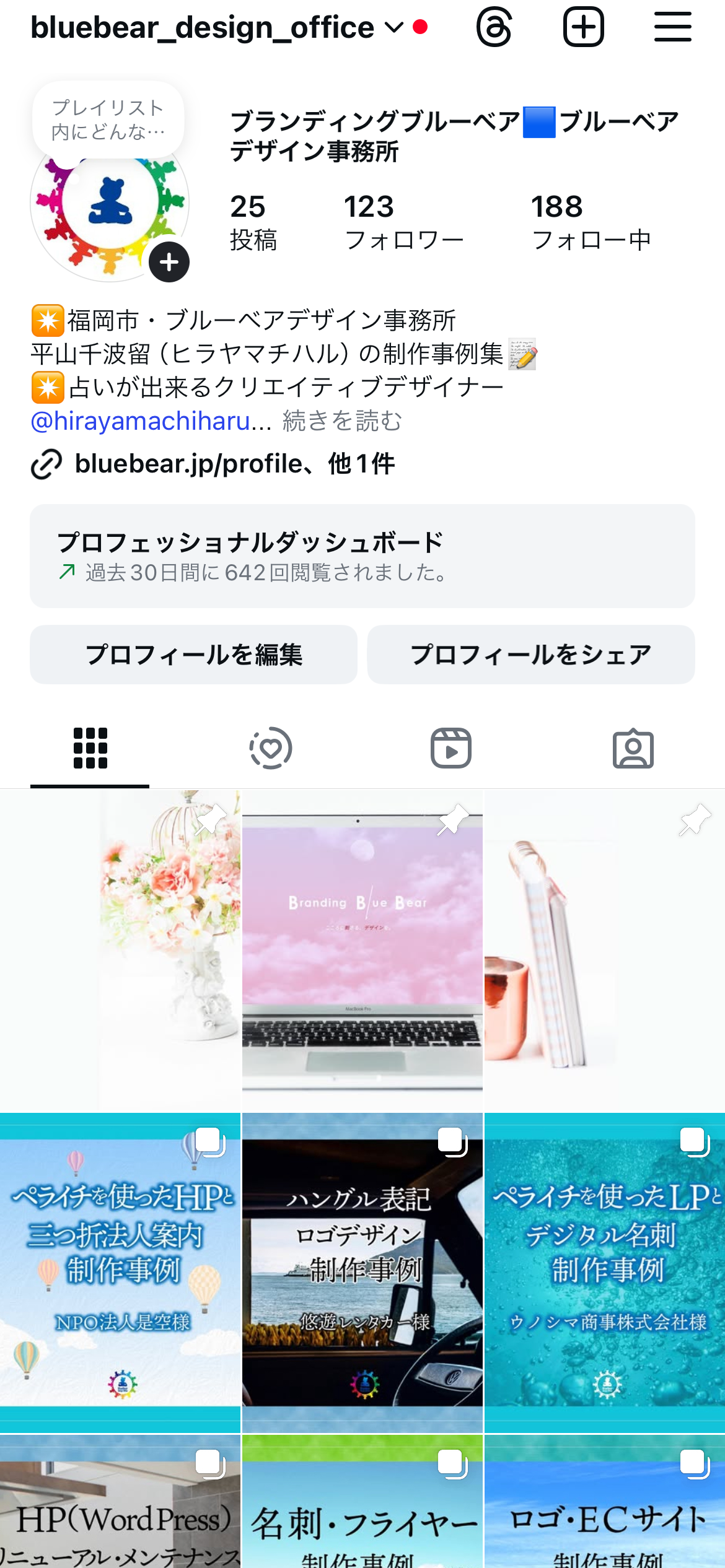Tap プロフィールを編集 button
The image size is (725, 1568).
pyautogui.click(x=193, y=655)
